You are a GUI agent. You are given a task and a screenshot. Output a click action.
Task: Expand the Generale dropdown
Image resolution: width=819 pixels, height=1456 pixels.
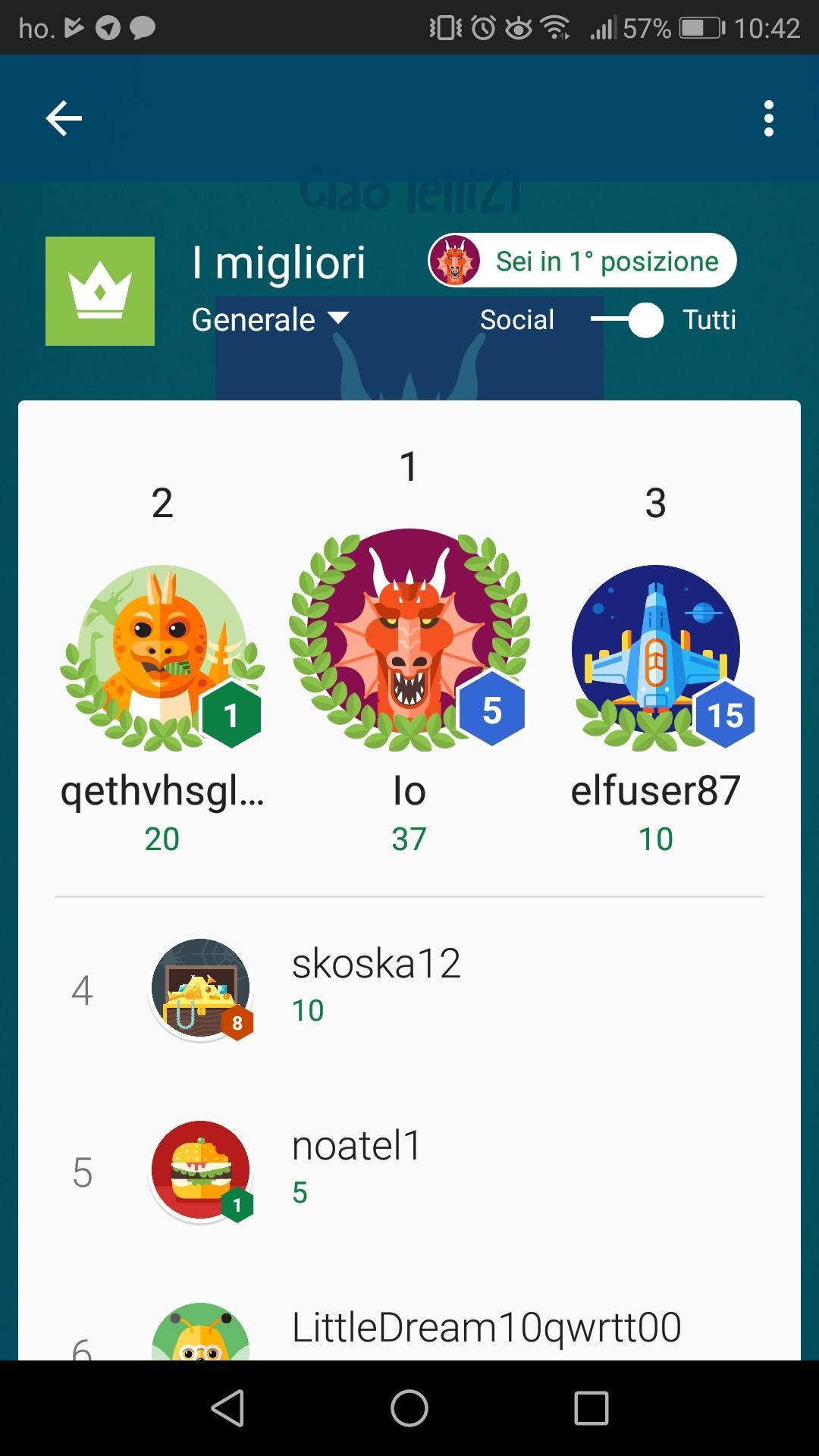(x=270, y=320)
